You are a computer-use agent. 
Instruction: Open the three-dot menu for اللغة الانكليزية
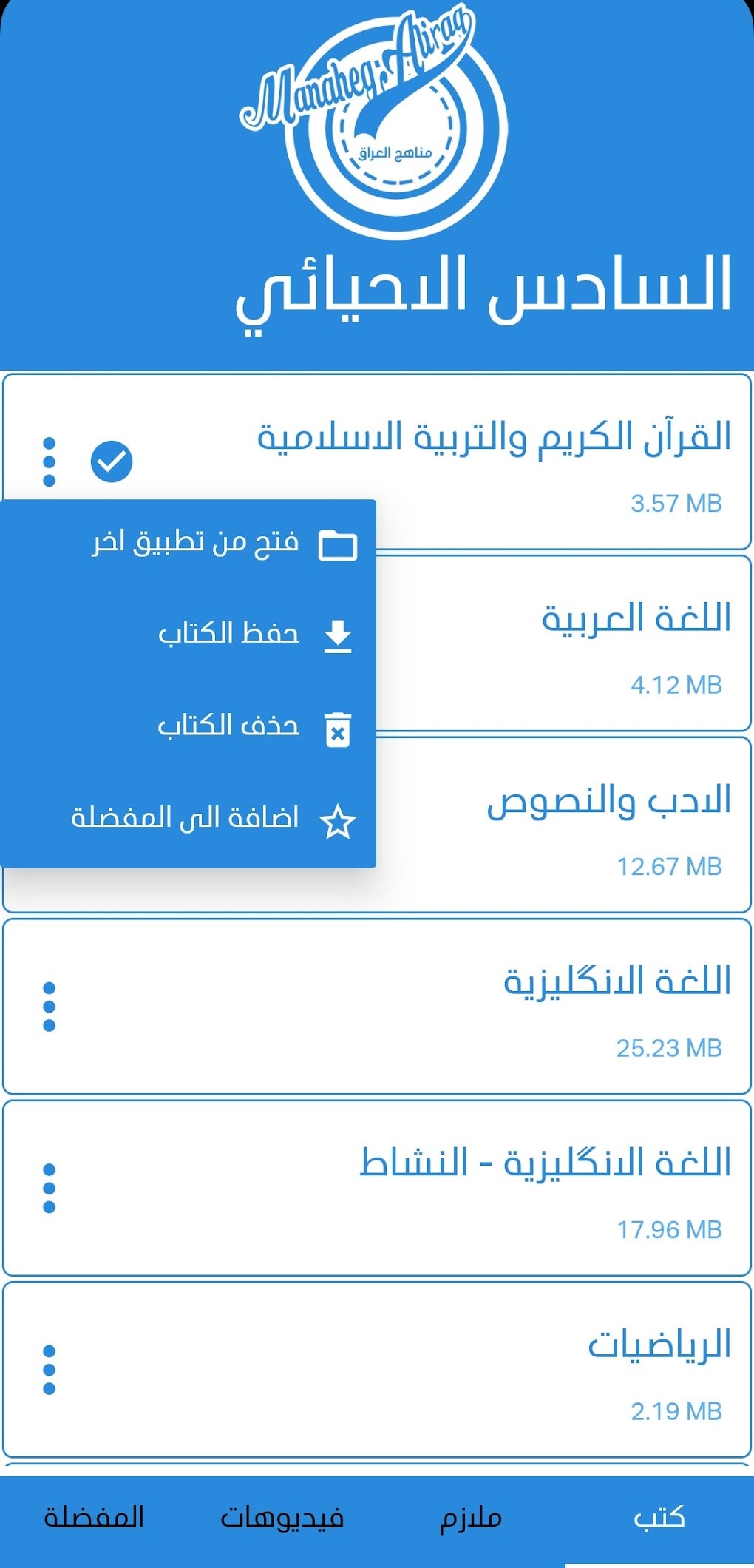point(50,1007)
